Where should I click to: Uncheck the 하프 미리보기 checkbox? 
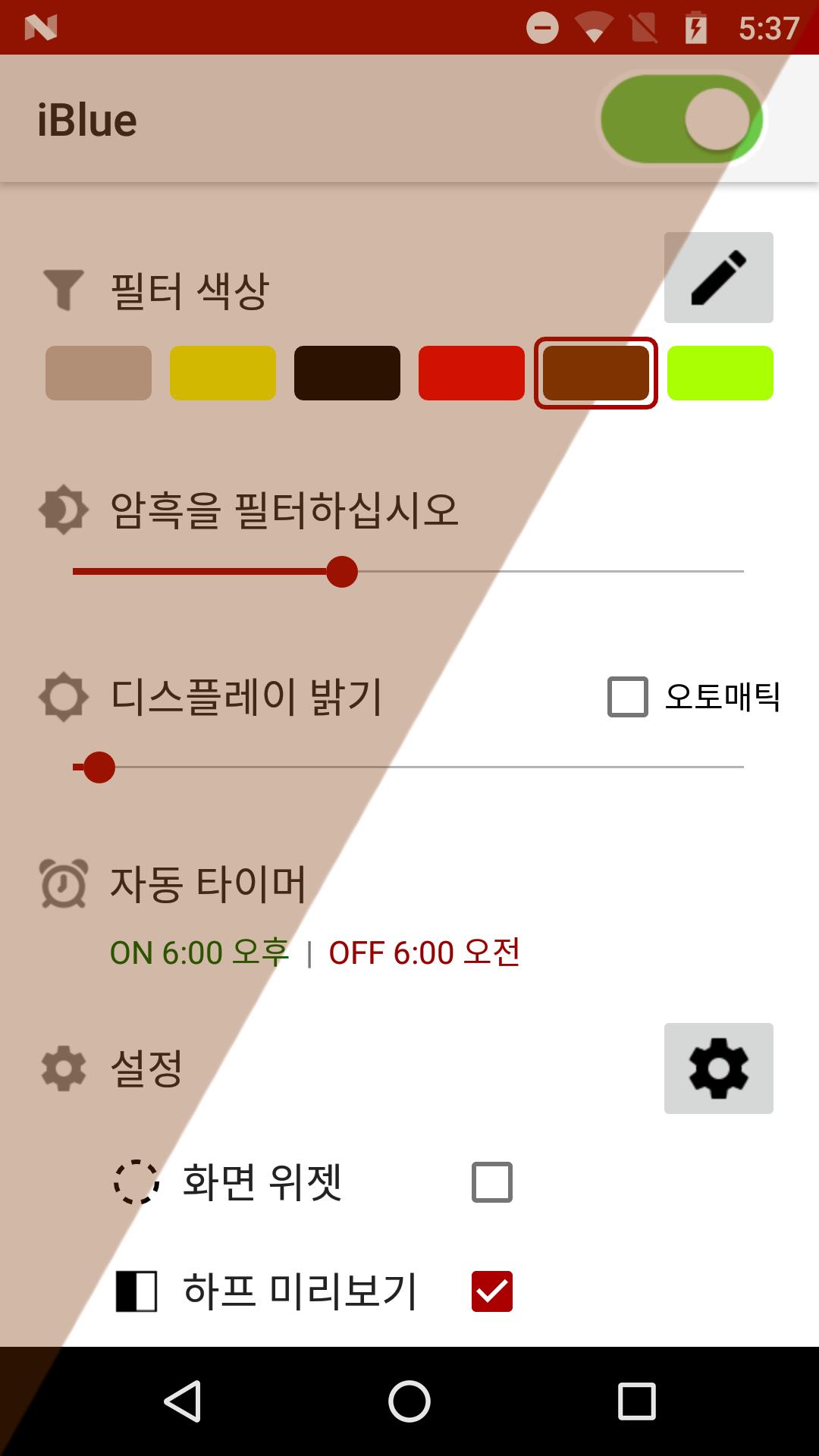(492, 1291)
